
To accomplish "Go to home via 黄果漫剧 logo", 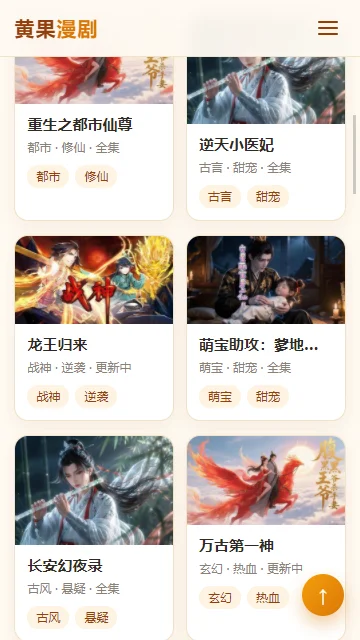I will 56,29.
